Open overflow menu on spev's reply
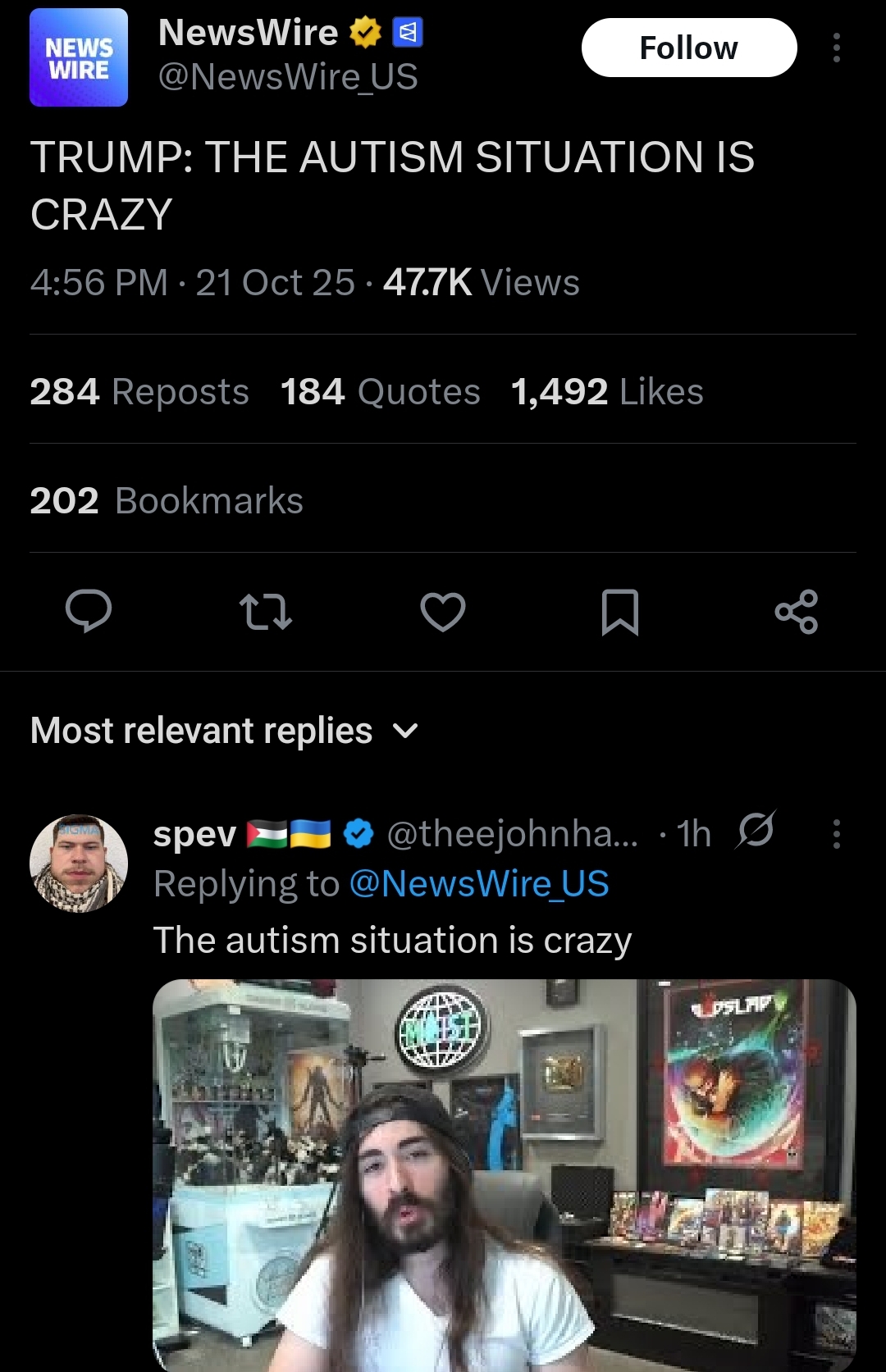This screenshot has height=1372, width=886. pyautogui.click(x=836, y=834)
